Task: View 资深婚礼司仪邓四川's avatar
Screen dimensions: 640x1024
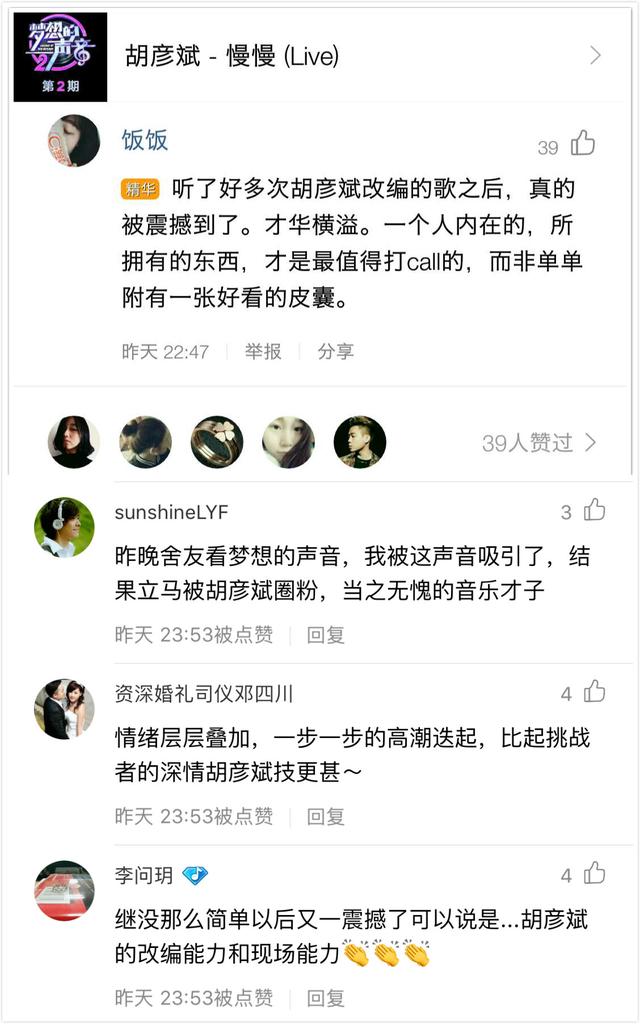Action: point(64,708)
